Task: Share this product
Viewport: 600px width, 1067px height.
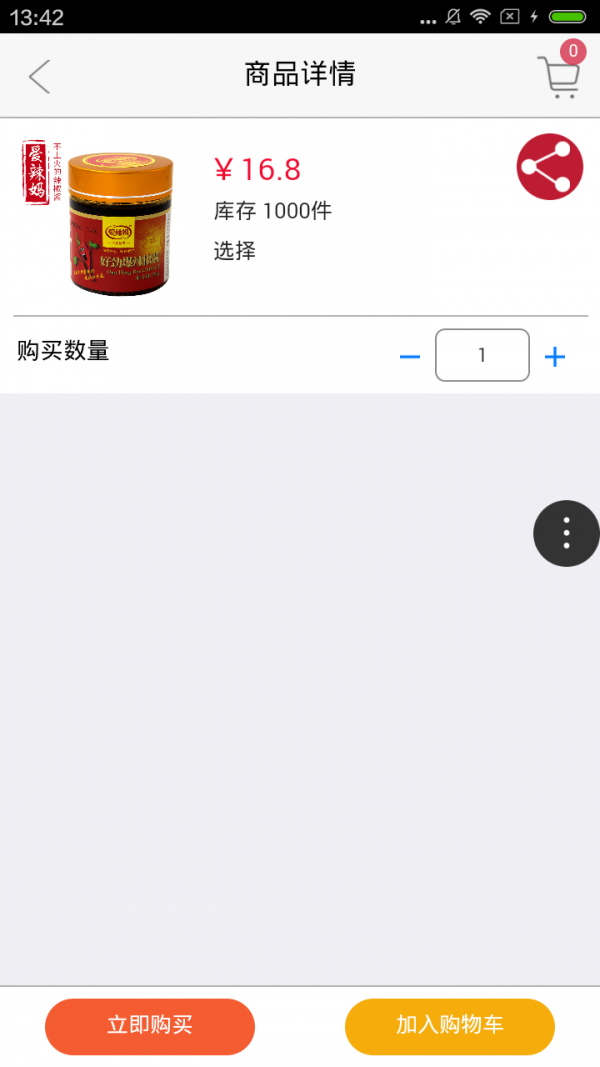Action: pyautogui.click(x=549, y=166)
